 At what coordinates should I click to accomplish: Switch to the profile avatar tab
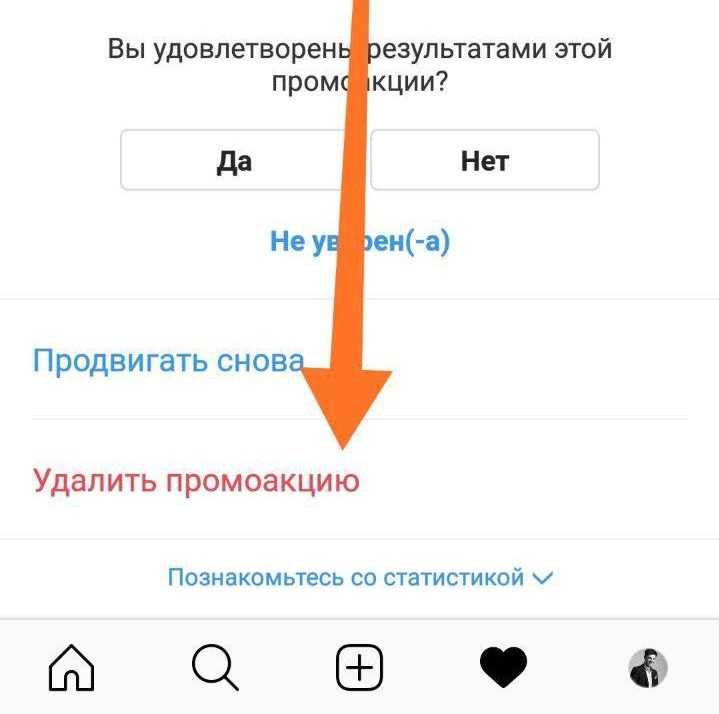647,668
